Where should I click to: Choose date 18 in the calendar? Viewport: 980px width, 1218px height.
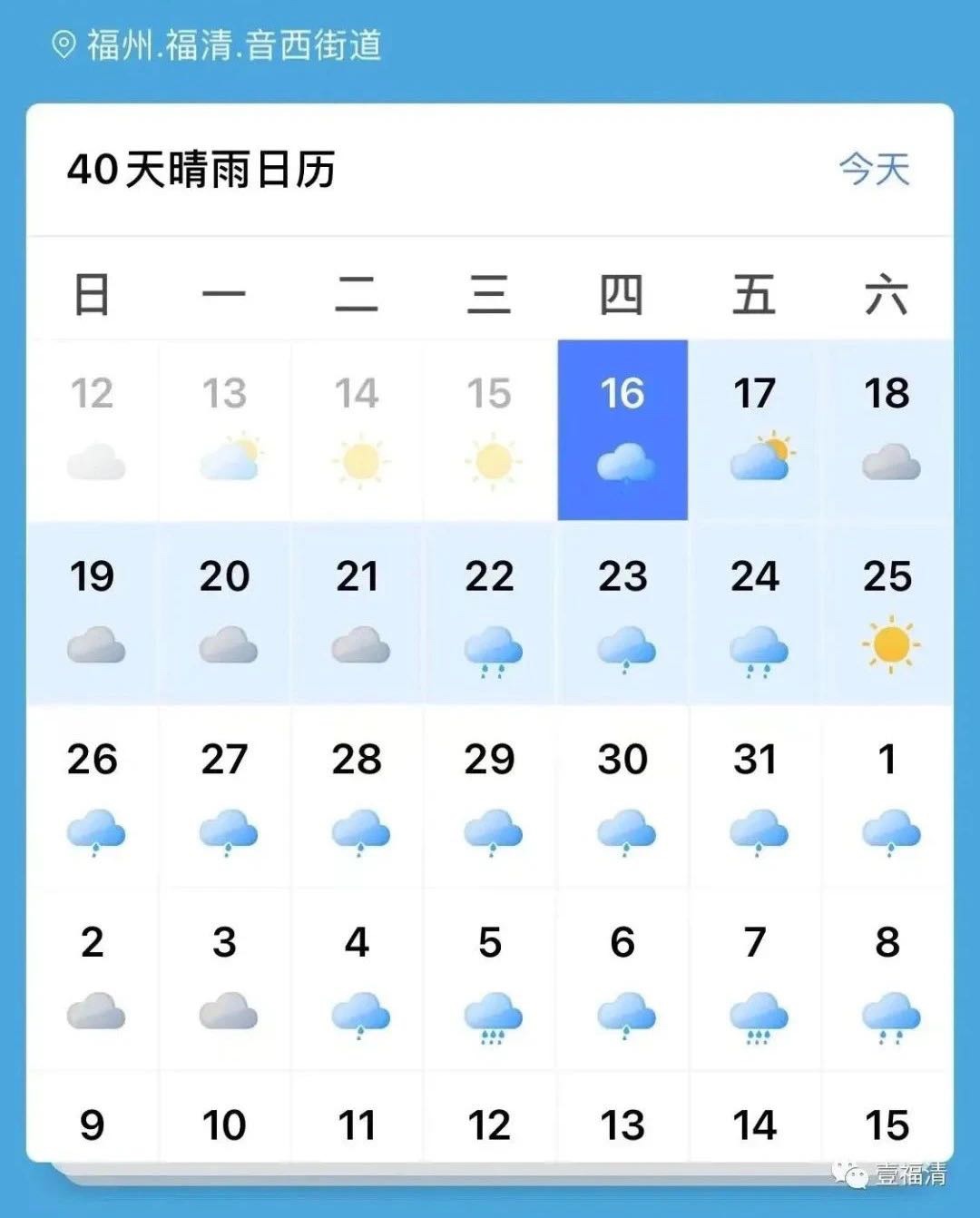tap(887, 430)
